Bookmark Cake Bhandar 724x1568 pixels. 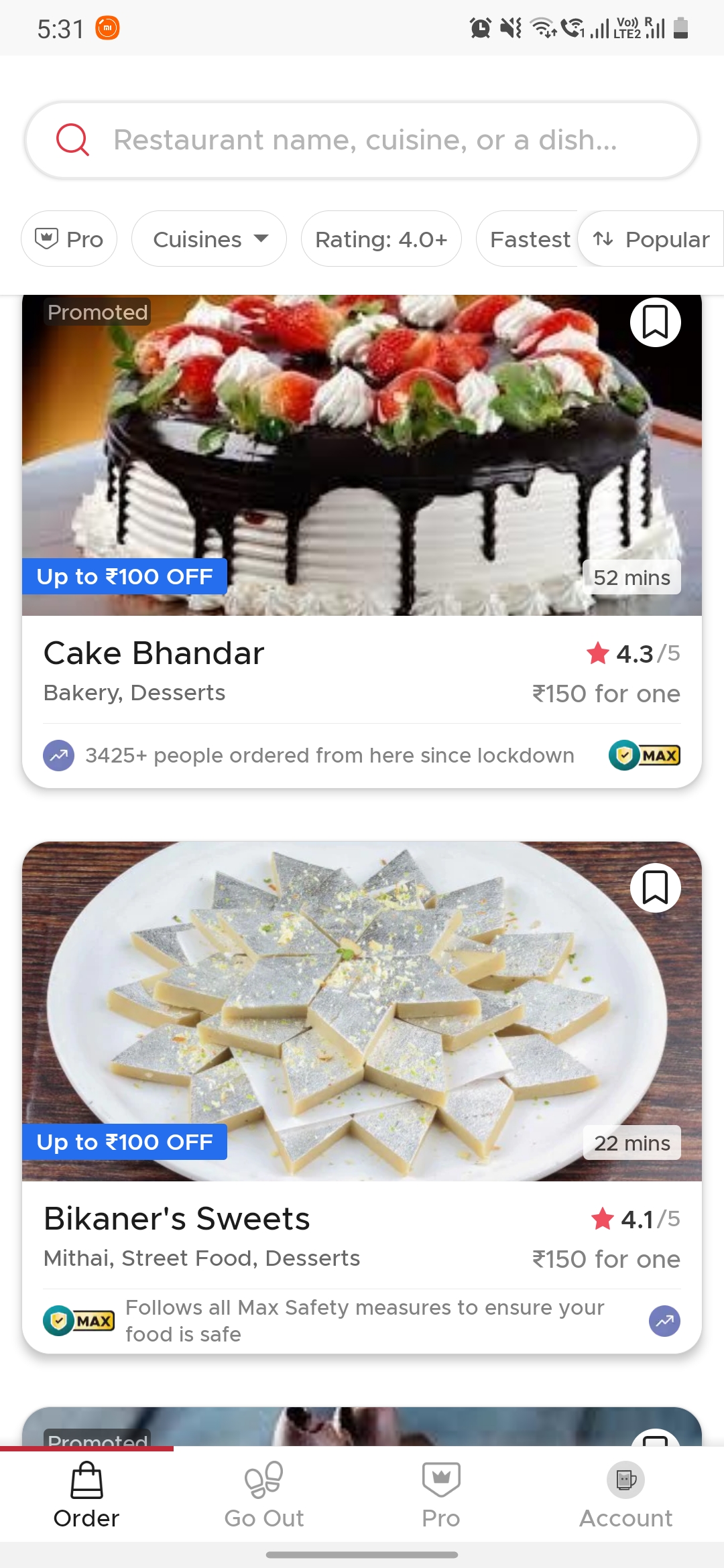655,322
